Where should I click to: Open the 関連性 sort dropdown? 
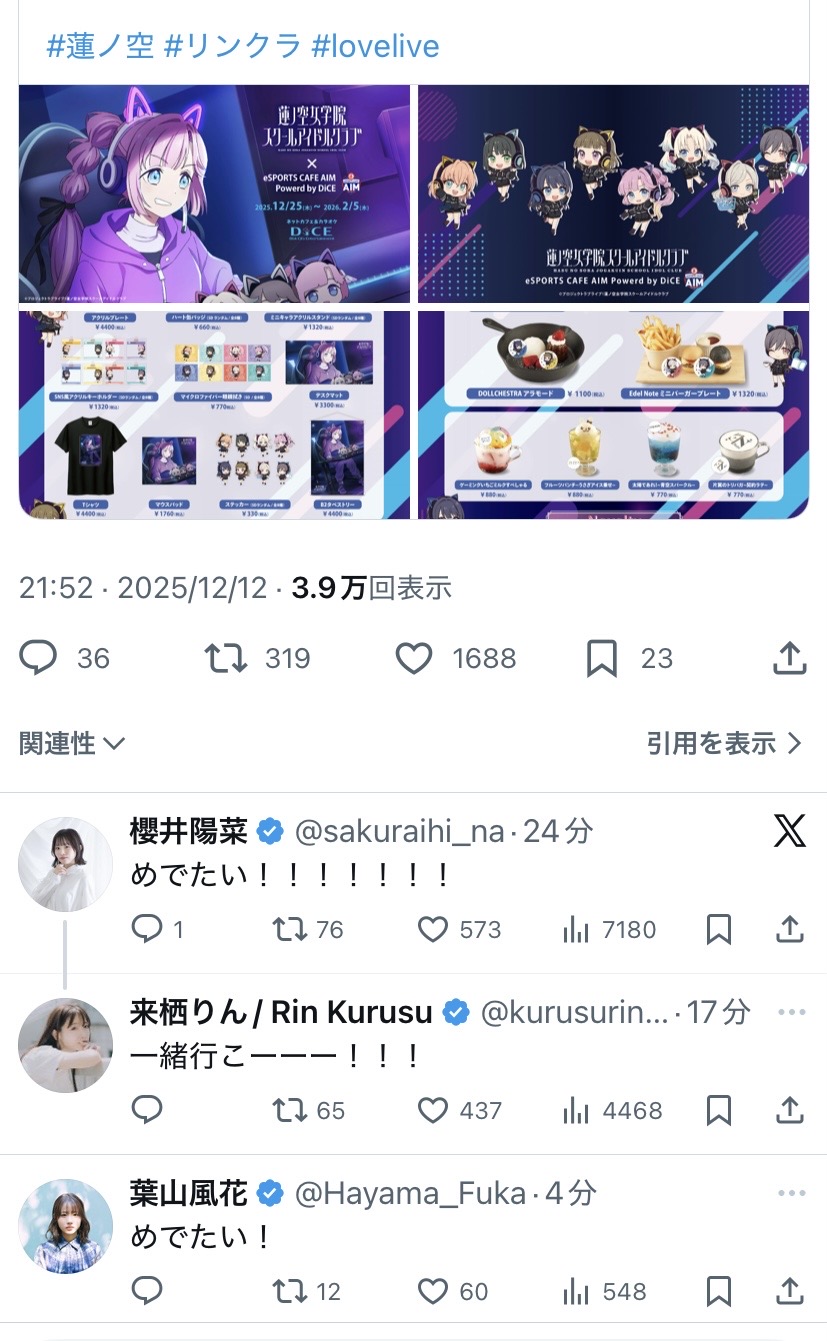72,743
